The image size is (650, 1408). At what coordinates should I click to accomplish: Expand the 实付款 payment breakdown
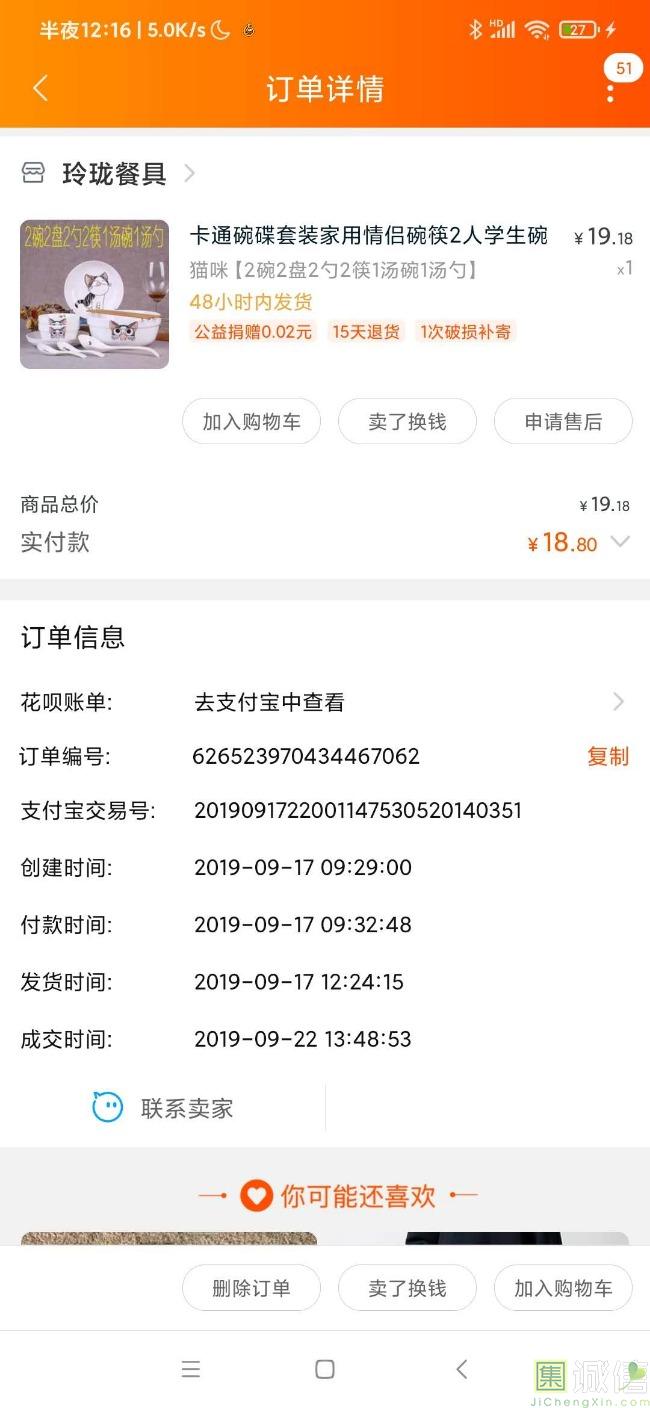pos(619,542)
